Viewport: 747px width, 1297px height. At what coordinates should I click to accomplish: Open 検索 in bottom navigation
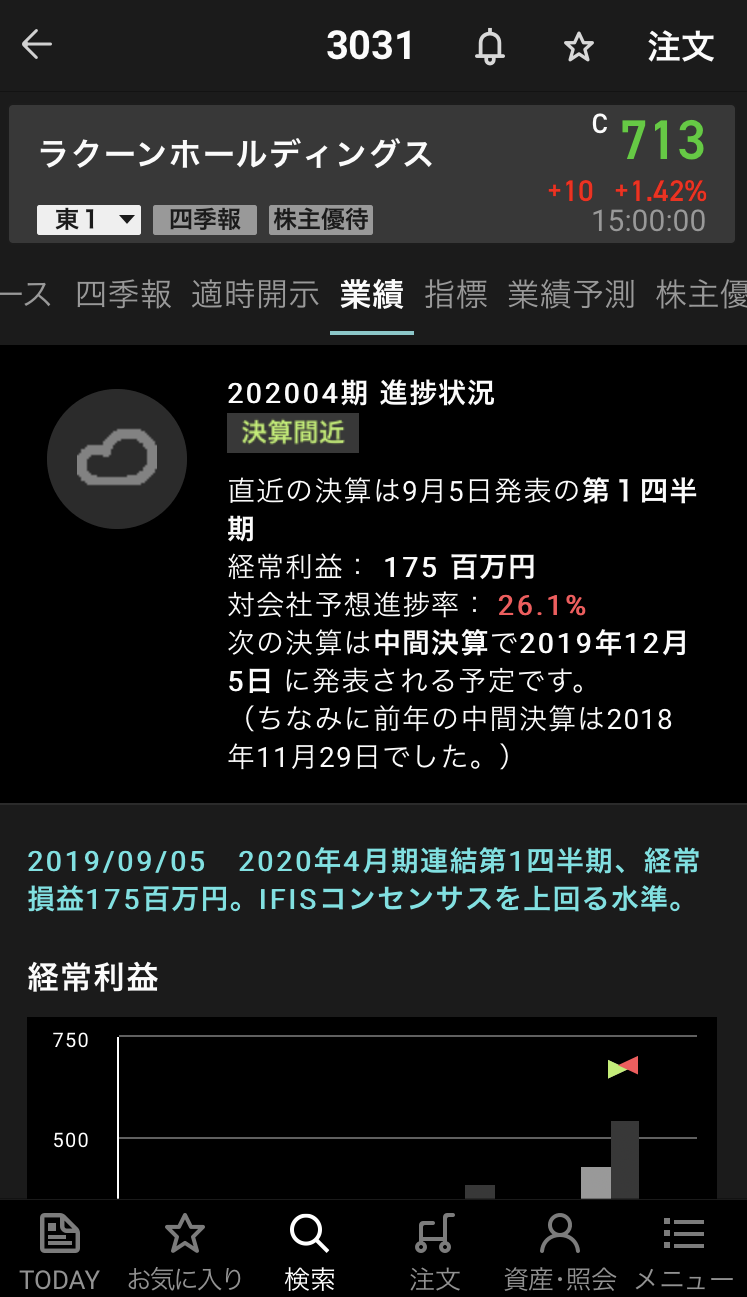point(309,1250)
